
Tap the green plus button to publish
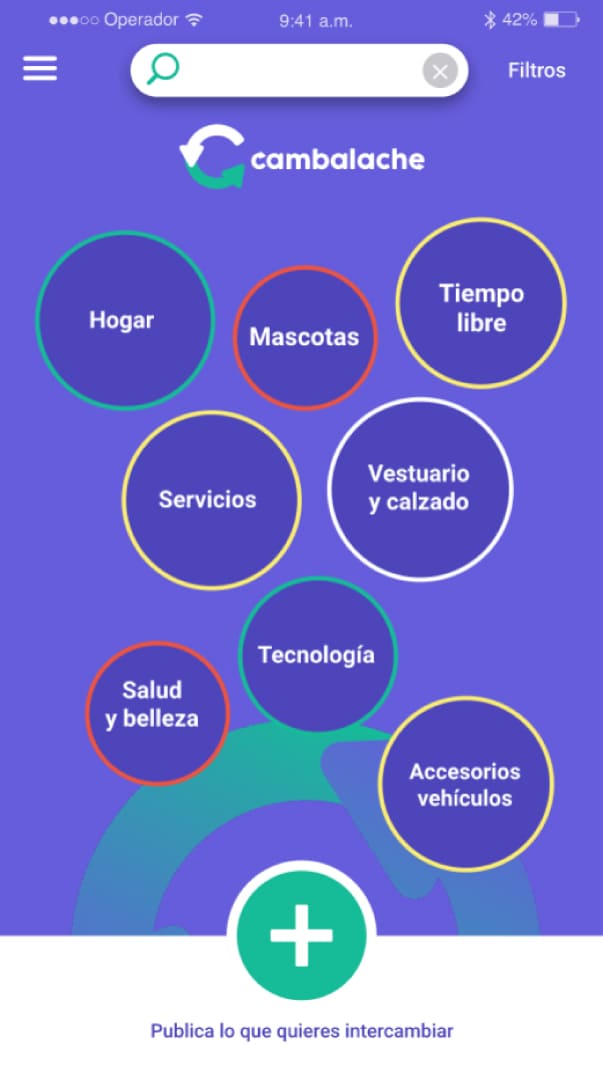pos(301,935)
